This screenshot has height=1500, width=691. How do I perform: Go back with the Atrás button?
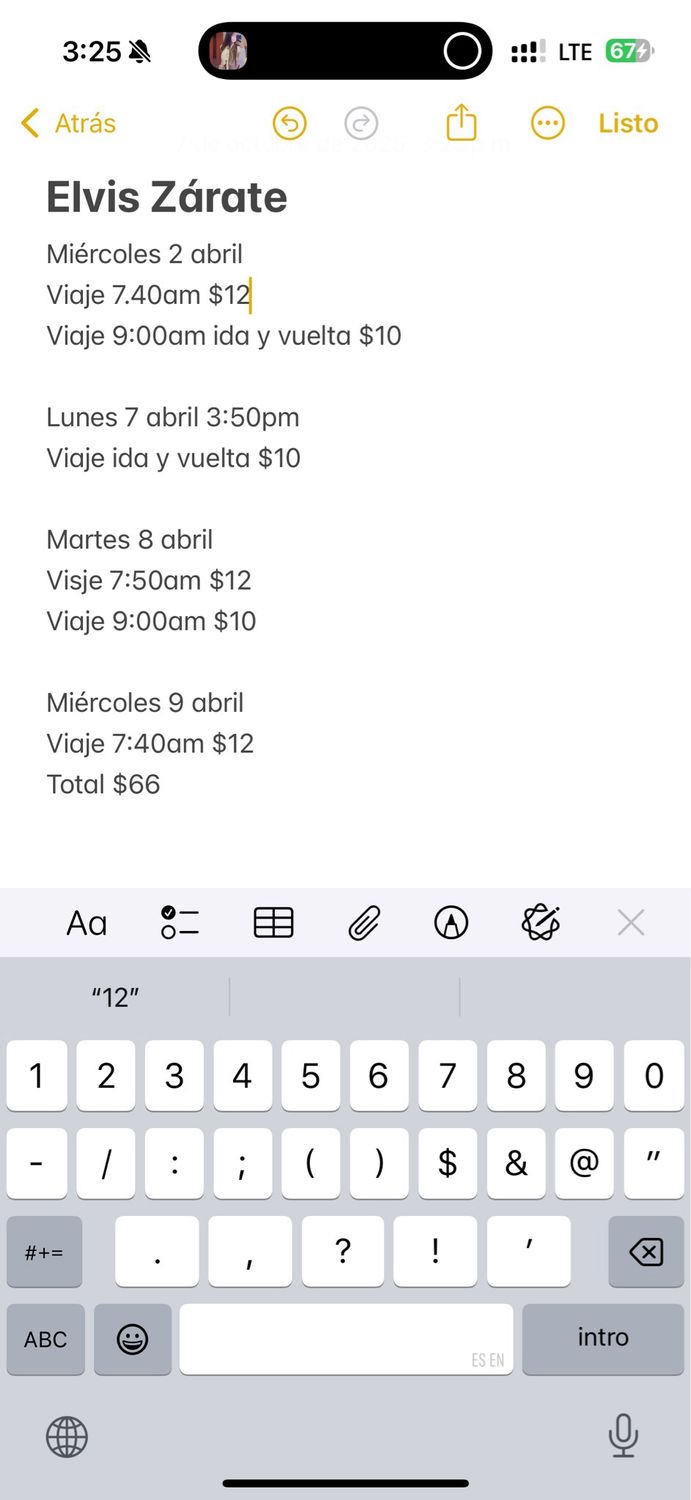68,124
